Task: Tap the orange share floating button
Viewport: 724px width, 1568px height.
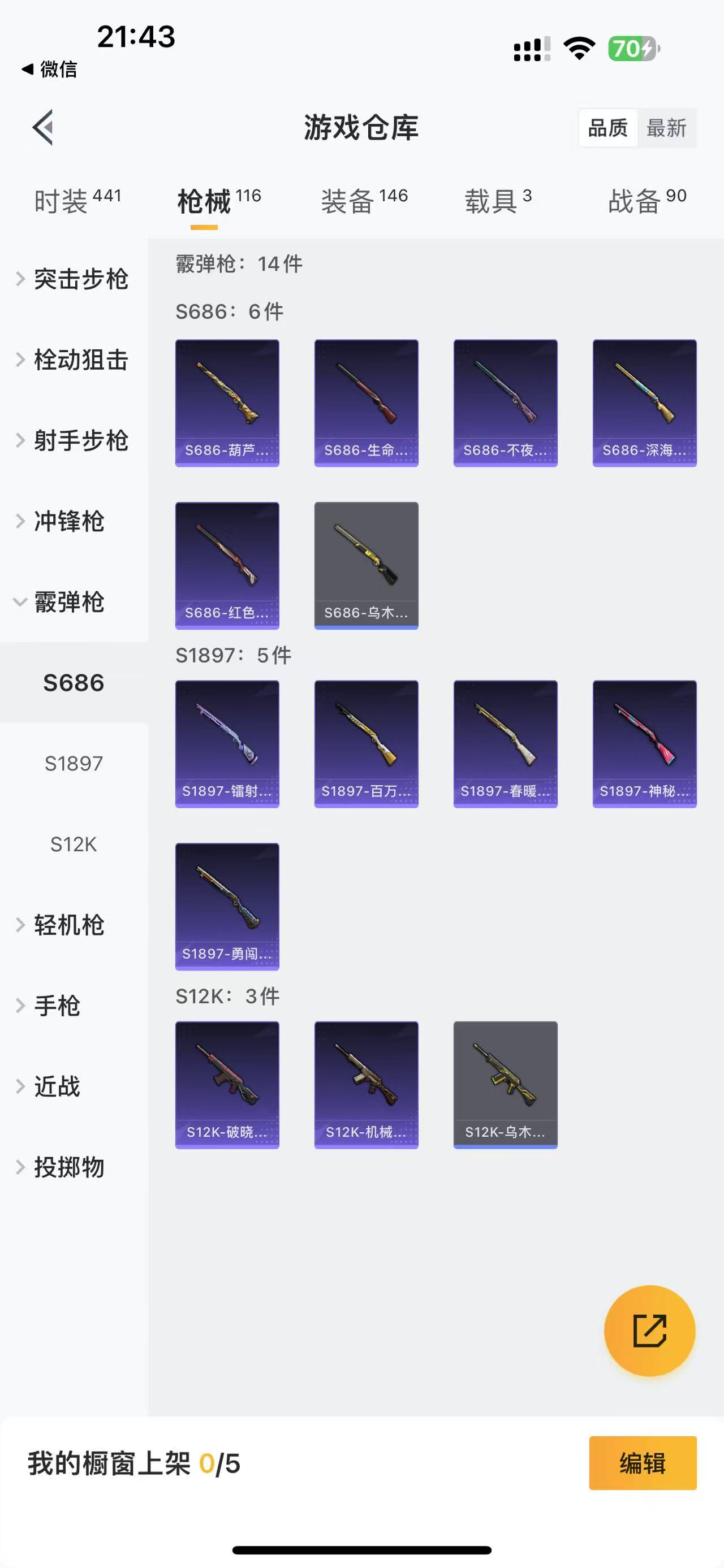Action: (x=649, y=1331)
